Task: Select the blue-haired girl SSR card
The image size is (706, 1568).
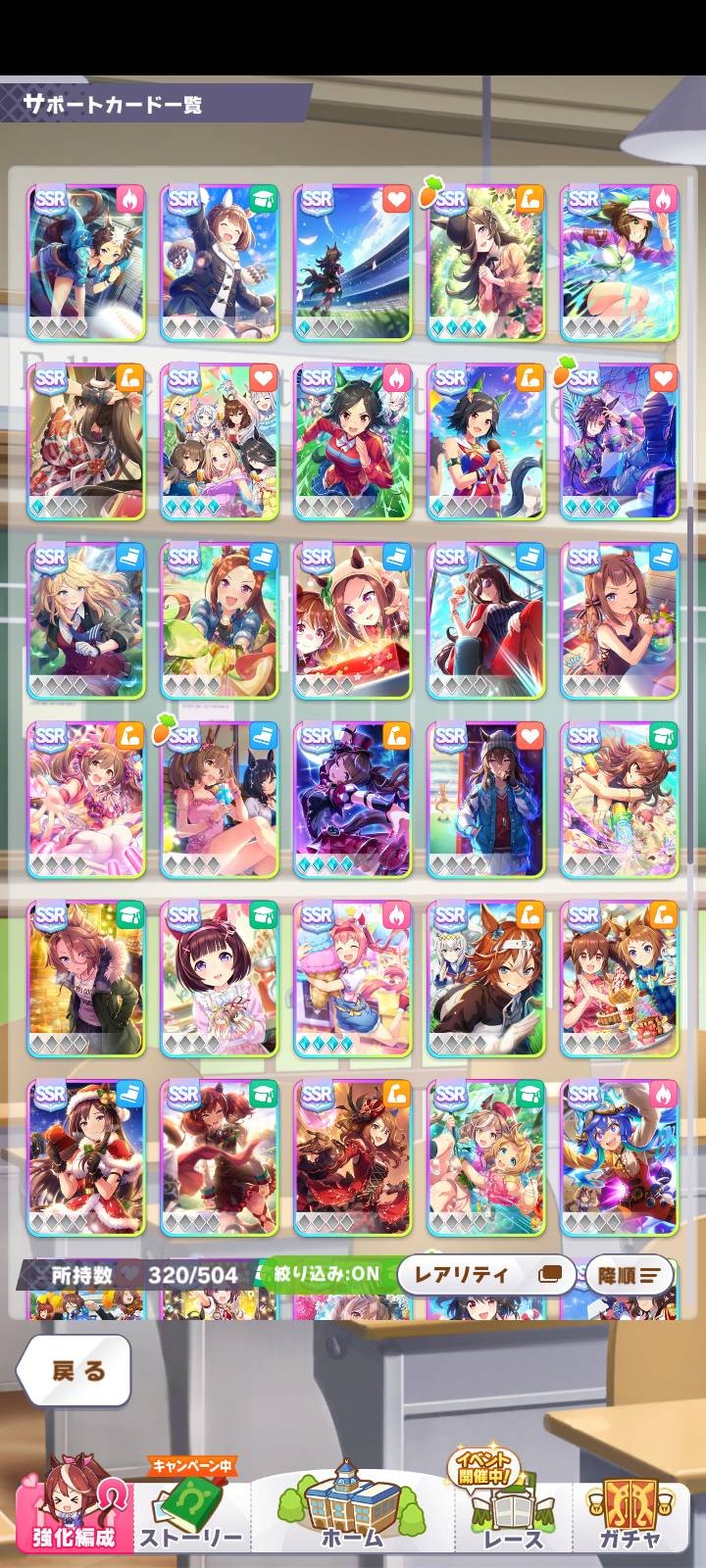Action: 620,1157
